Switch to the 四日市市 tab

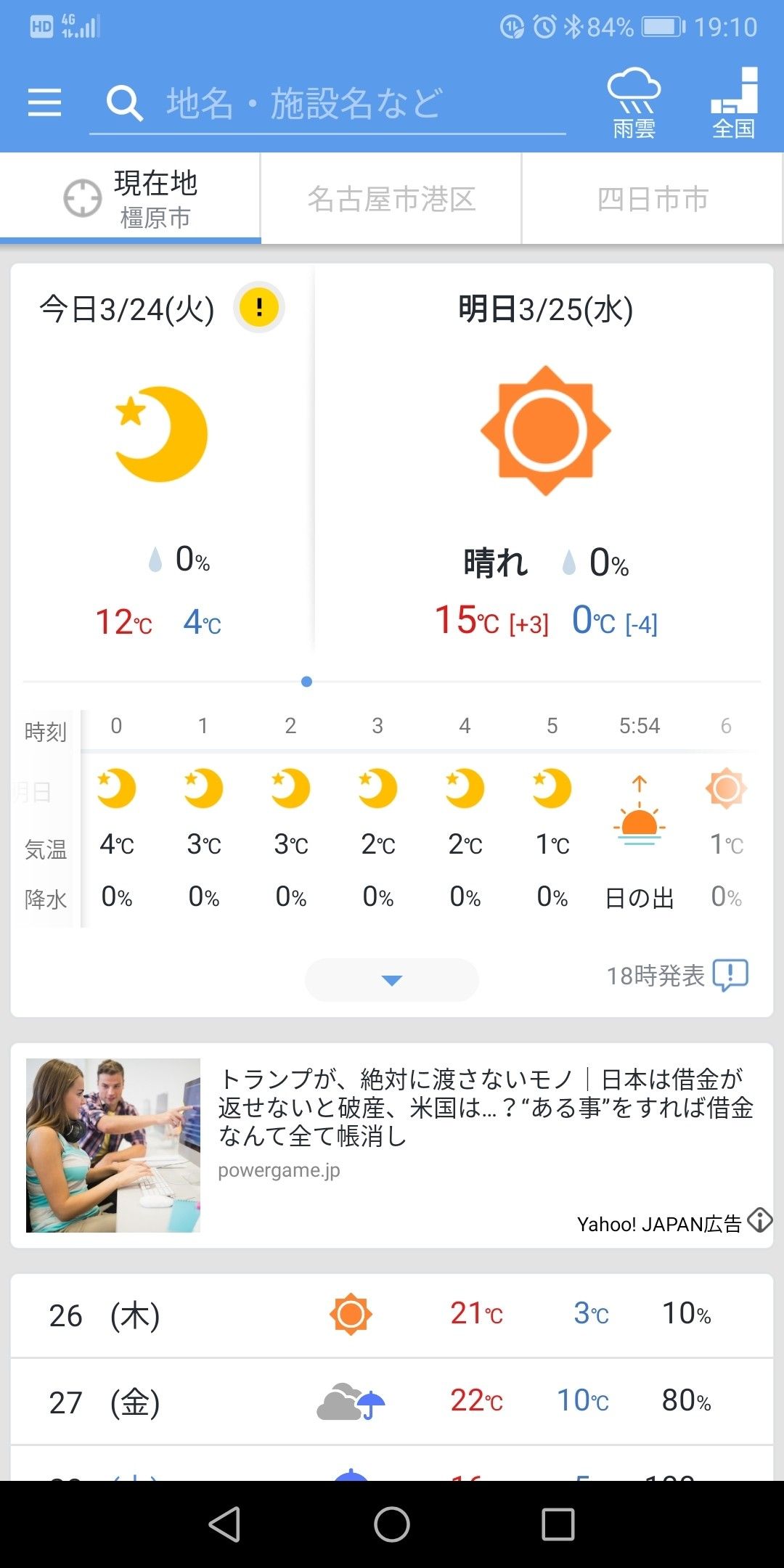[652, 198]
